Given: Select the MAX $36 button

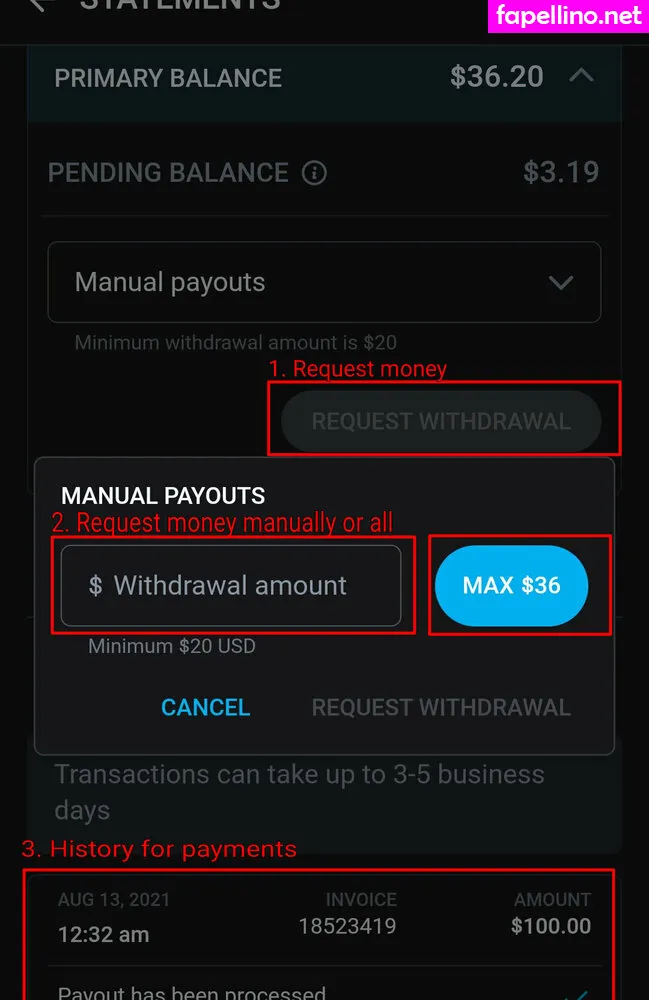Looking at the screenshot, I should [511, 585].
